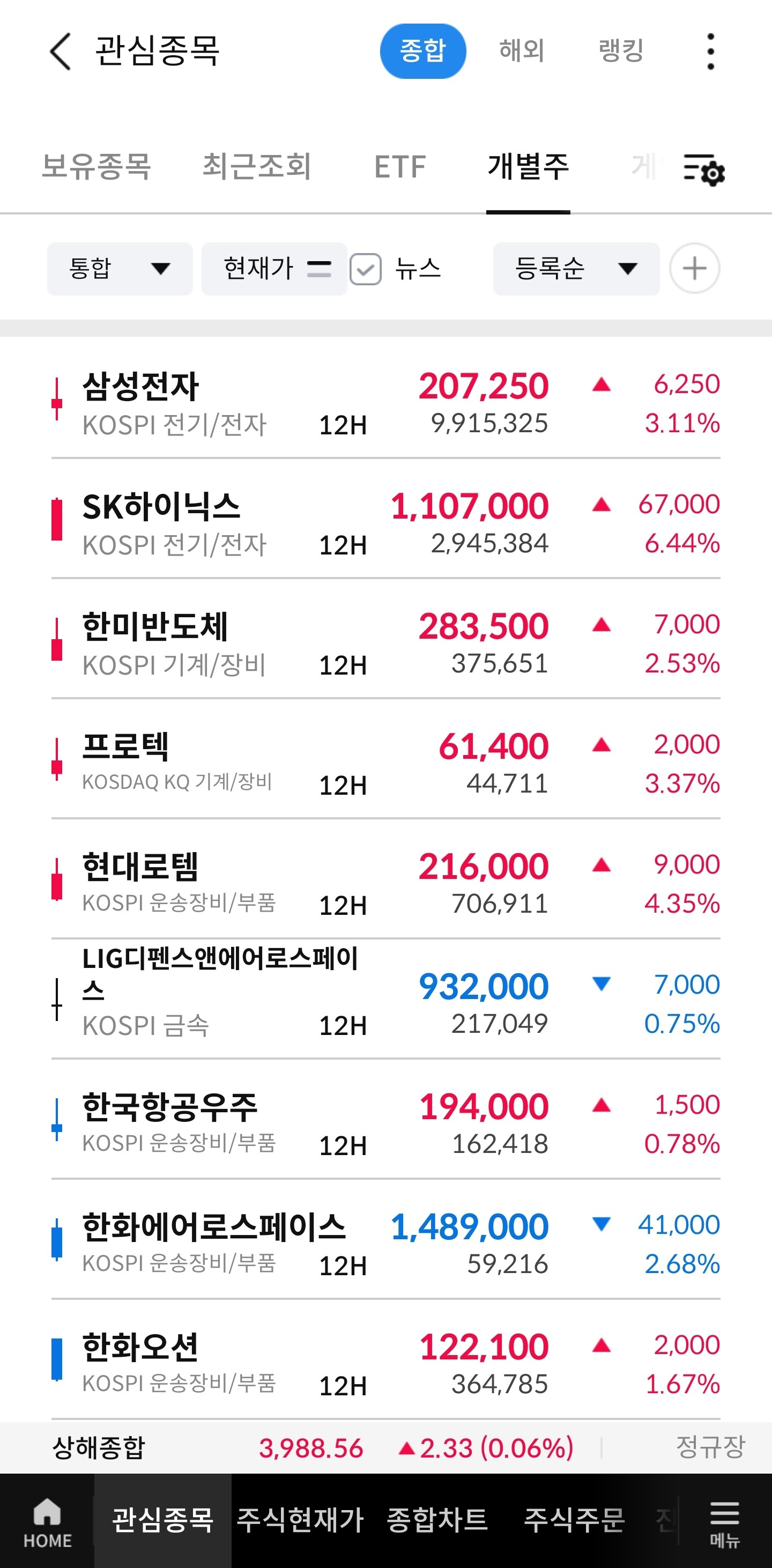Viewport: 772px width, 1568px height.
Task: Go to HOME in the bottom bar
Action: (x=48, y=1523)
